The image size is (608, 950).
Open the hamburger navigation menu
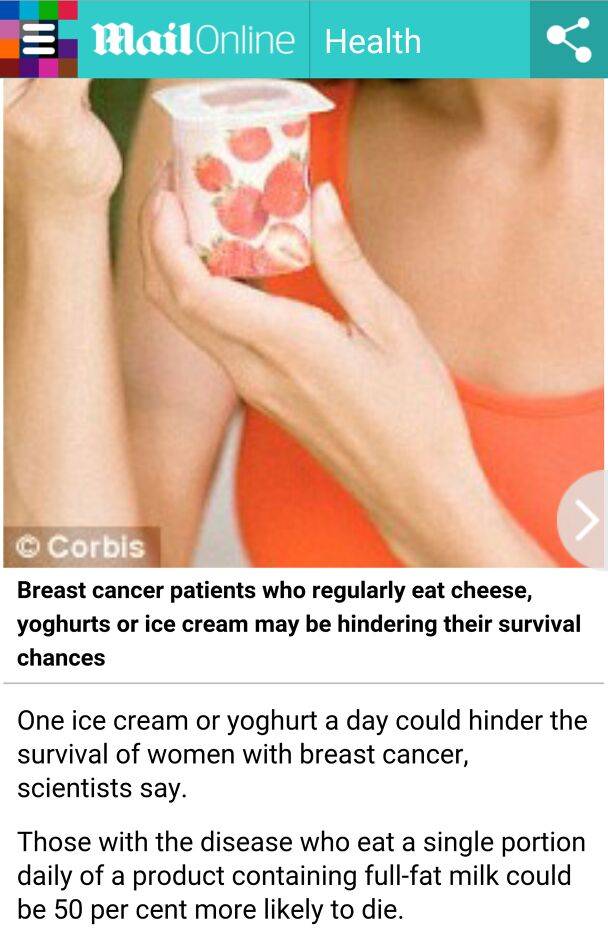38,39
